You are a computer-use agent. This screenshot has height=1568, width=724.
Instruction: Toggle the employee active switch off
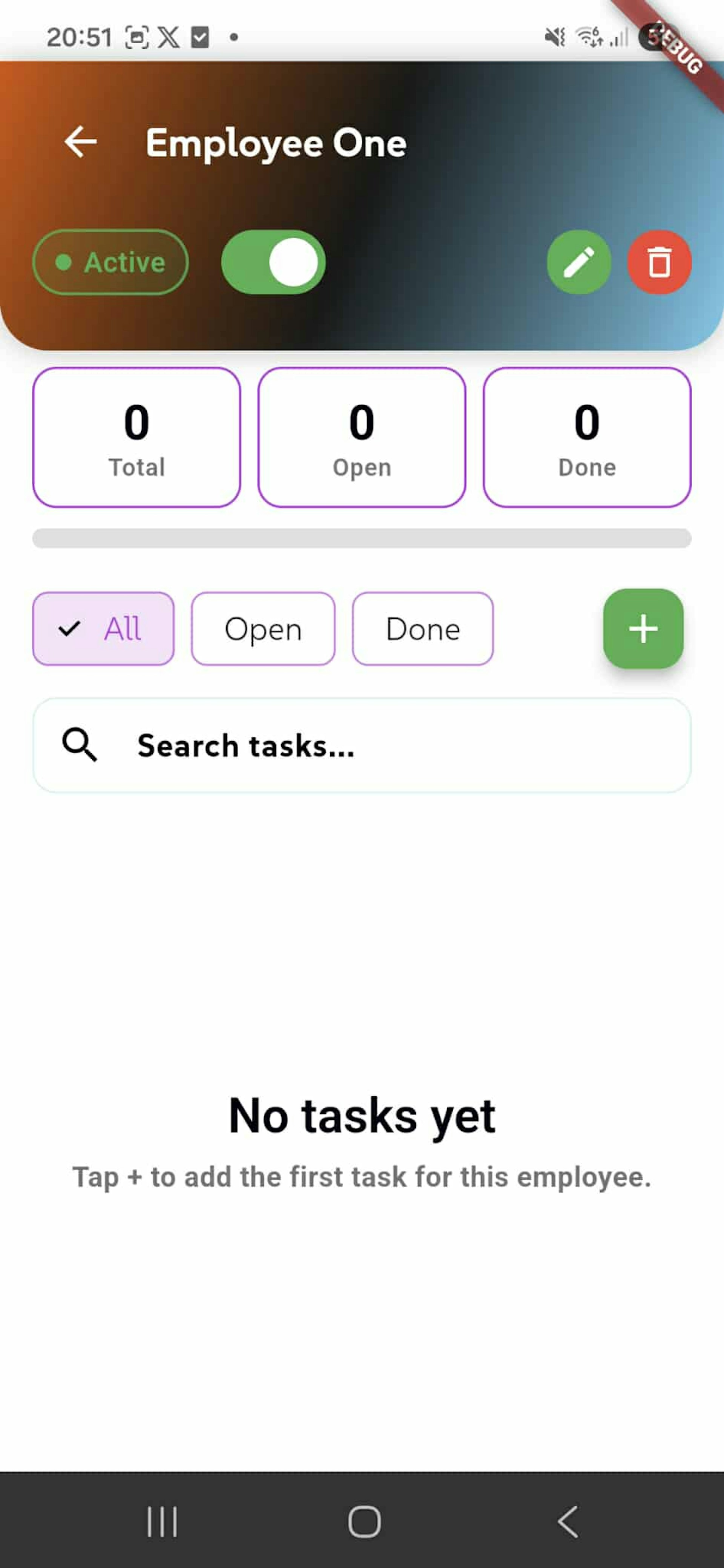pyautogui.click(x=273, y=262)
